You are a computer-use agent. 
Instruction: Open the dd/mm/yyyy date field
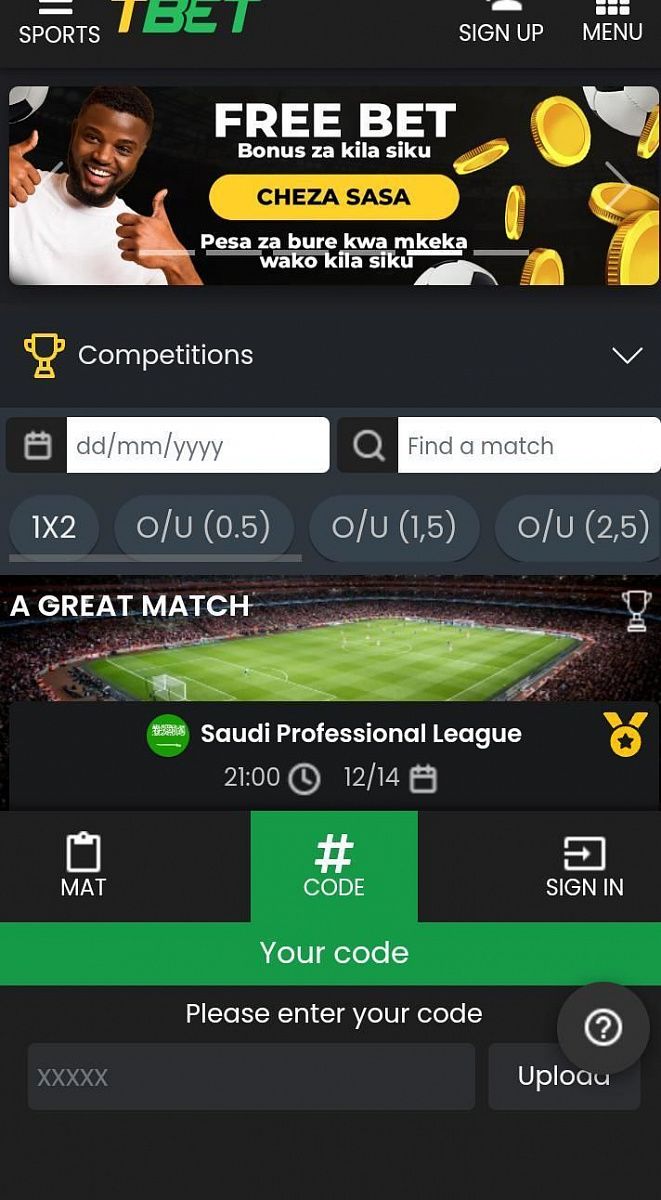click(x=197, y=446)
